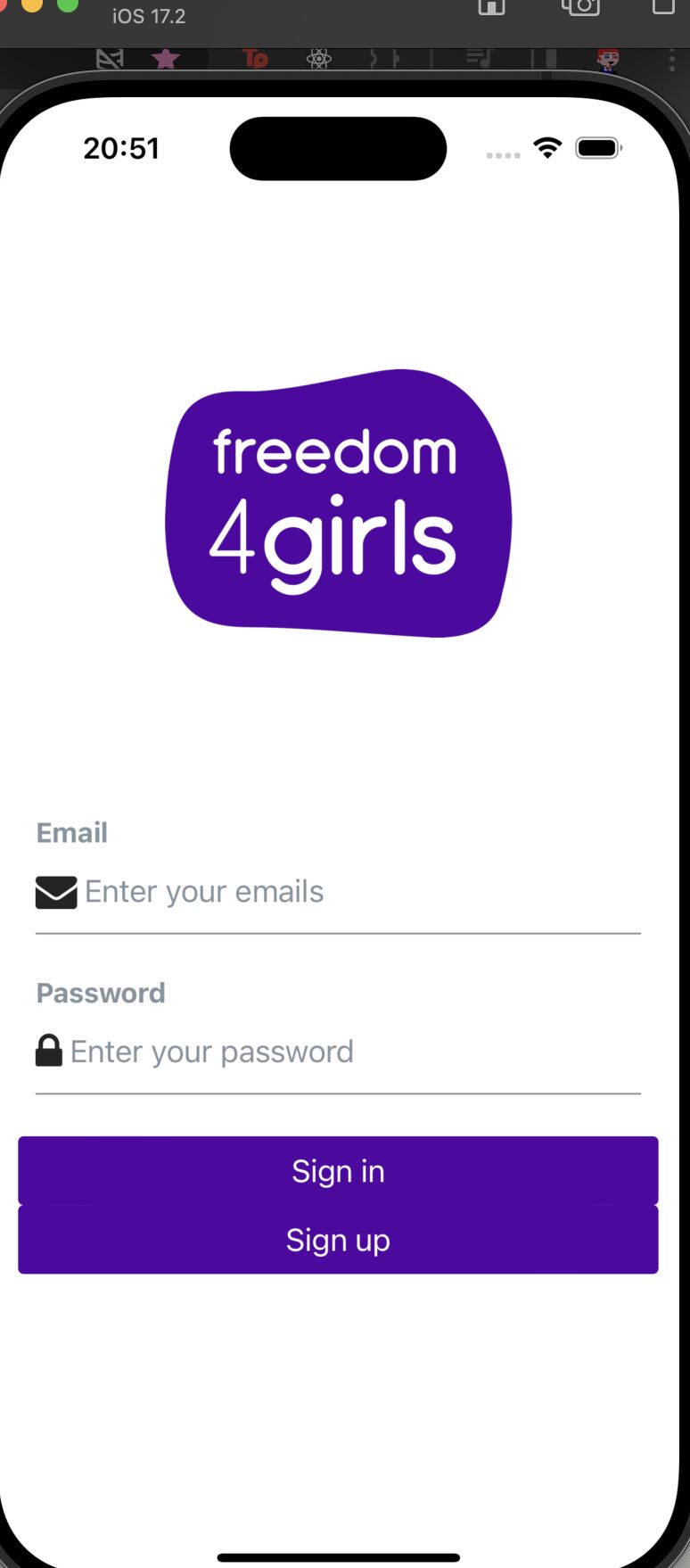Tap the password entry field
This screenshot has width=690, height=1568.
[x=357, y=1052]
